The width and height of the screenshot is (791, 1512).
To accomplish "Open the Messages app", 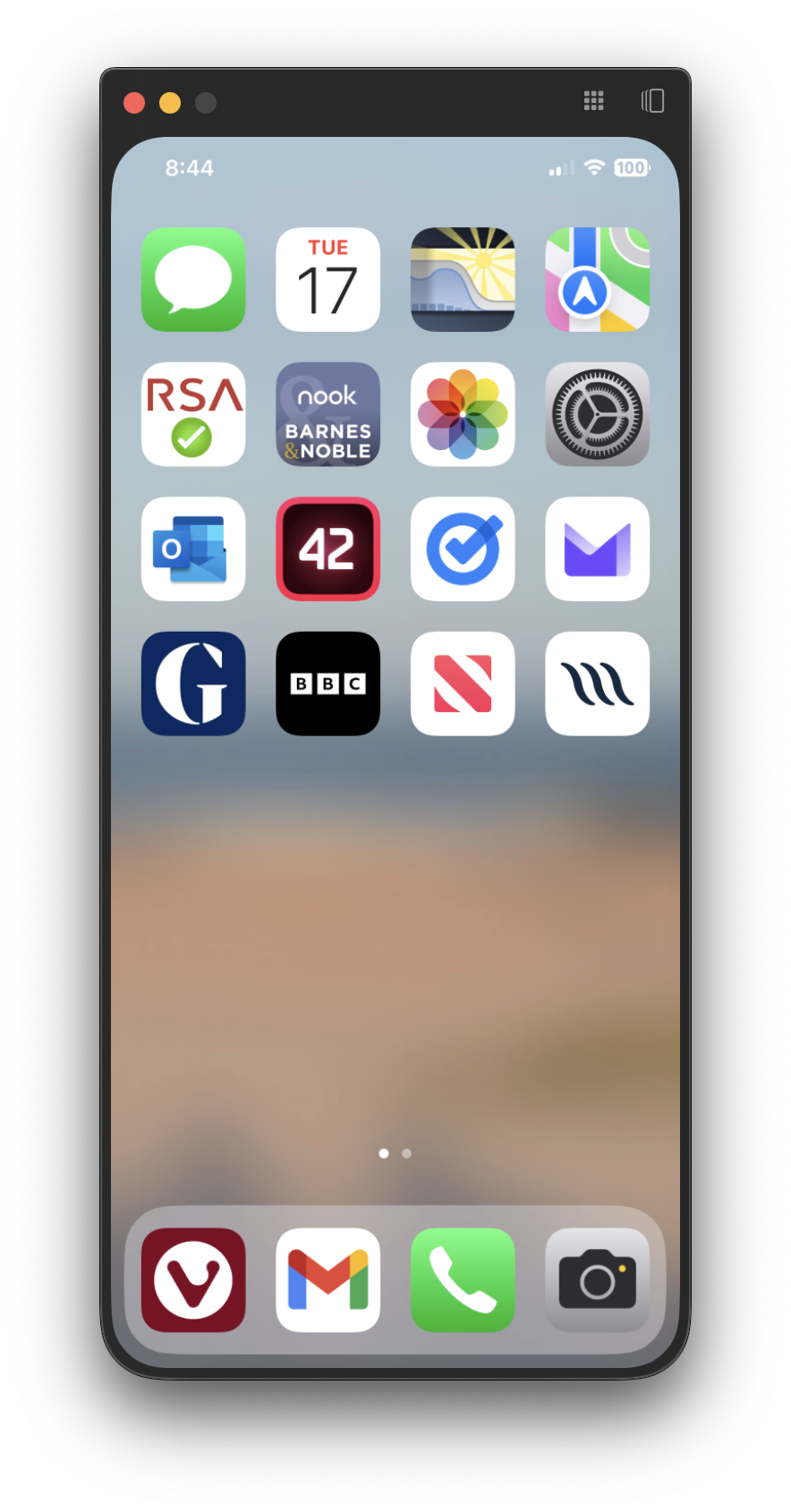I will coord(193,279).
